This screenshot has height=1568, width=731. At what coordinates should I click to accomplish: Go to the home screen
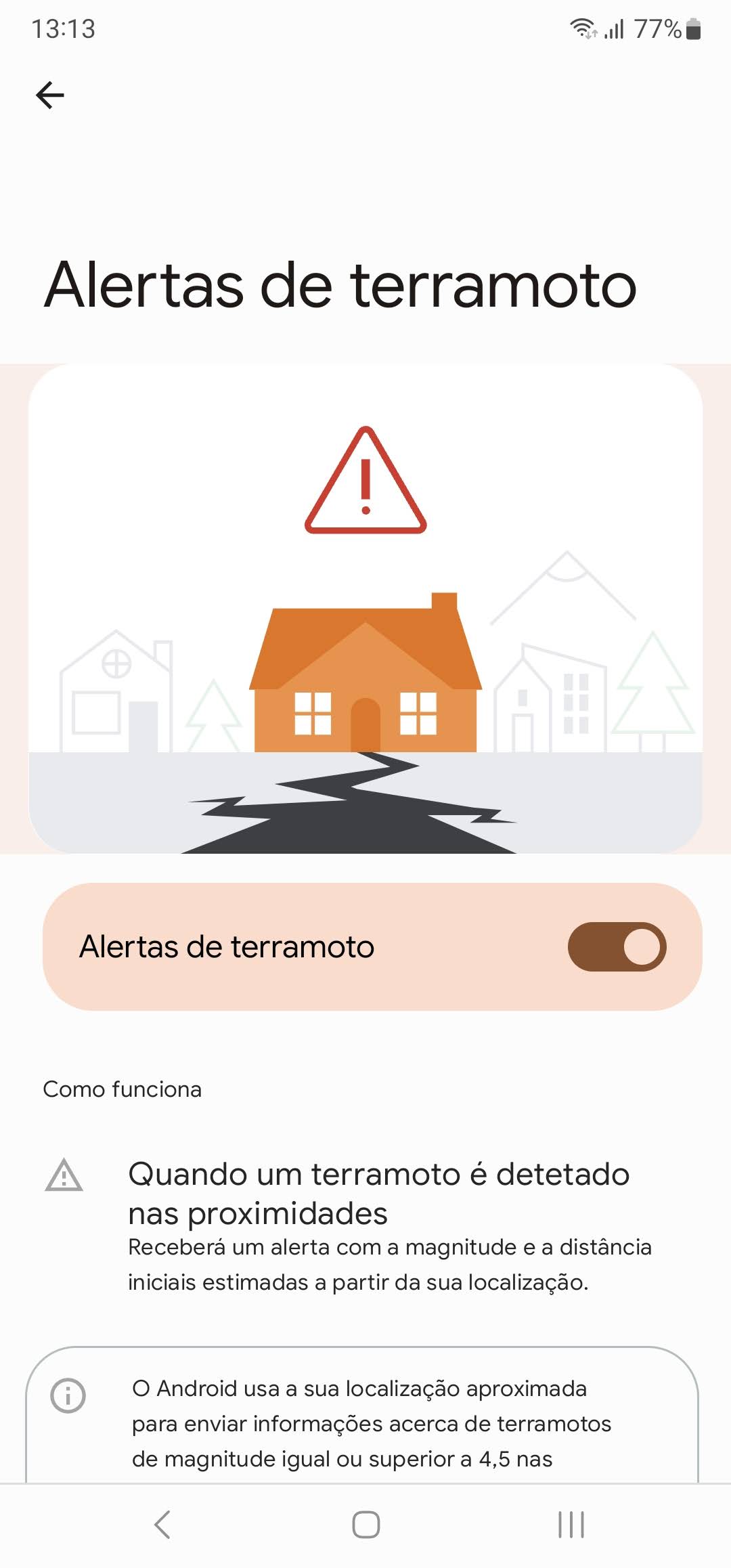[x=365, y=1525]
